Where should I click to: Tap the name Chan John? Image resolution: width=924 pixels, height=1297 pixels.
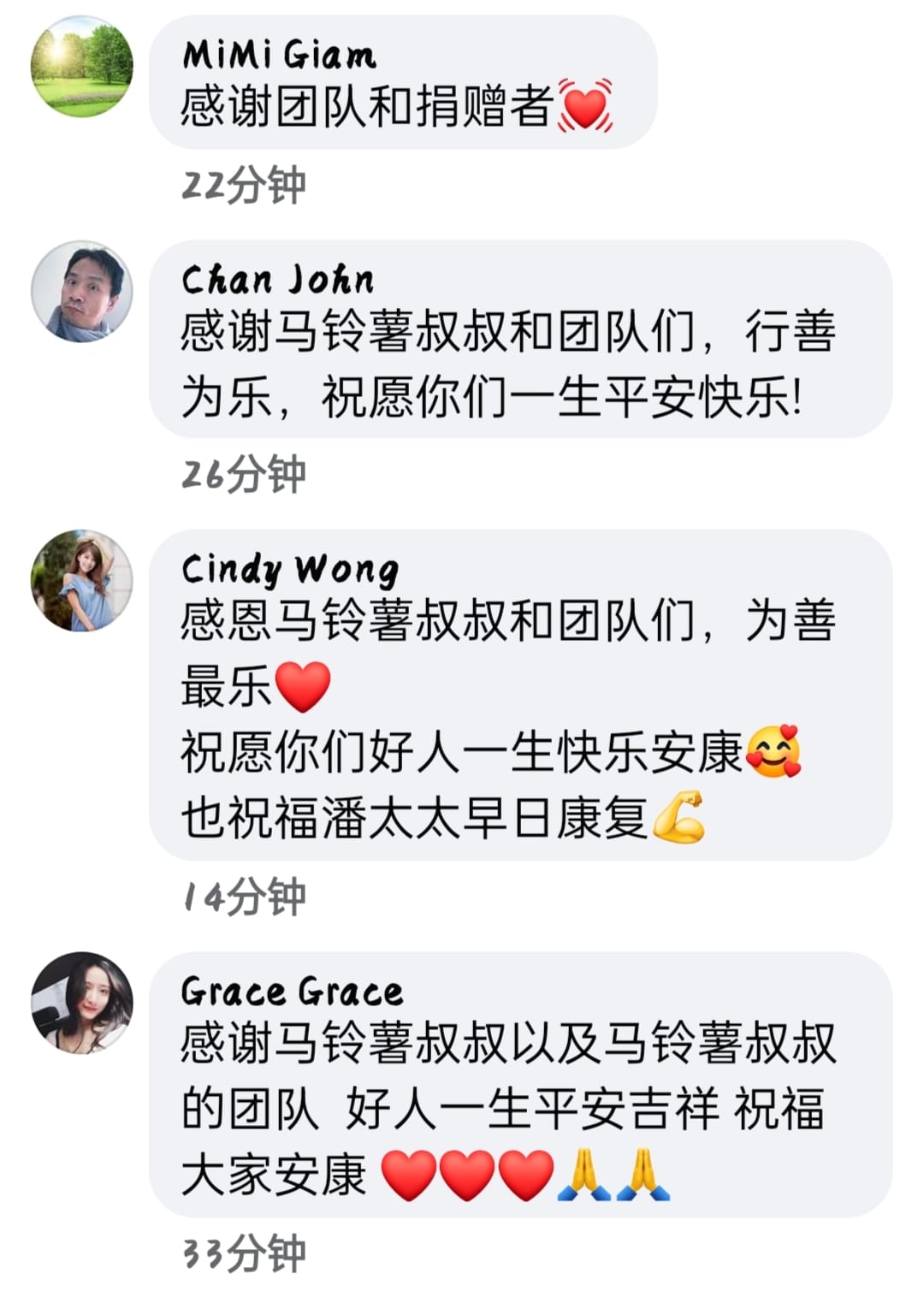pyautogui.click(x=278, y=280)
